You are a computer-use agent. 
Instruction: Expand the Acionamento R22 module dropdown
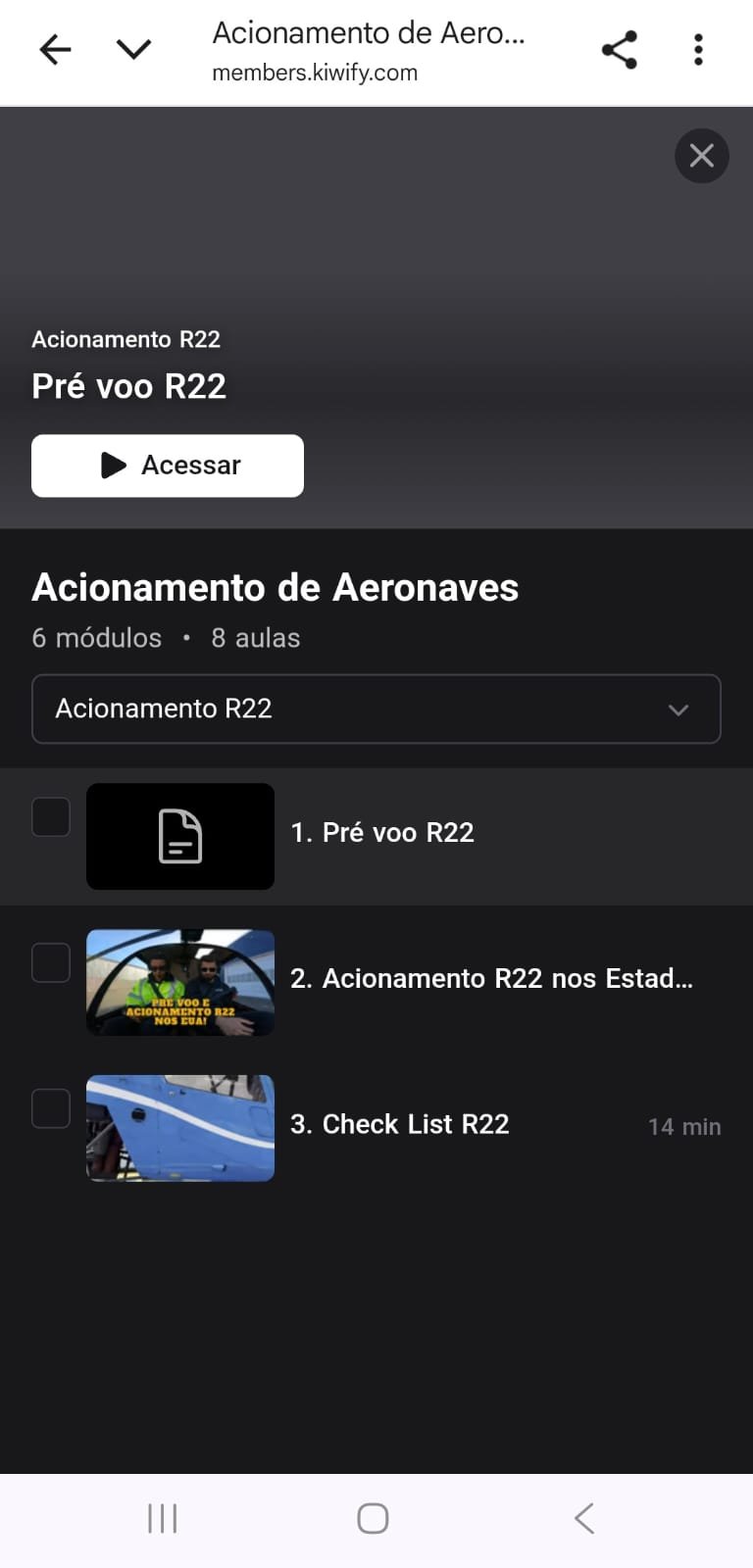click(376, 709)
